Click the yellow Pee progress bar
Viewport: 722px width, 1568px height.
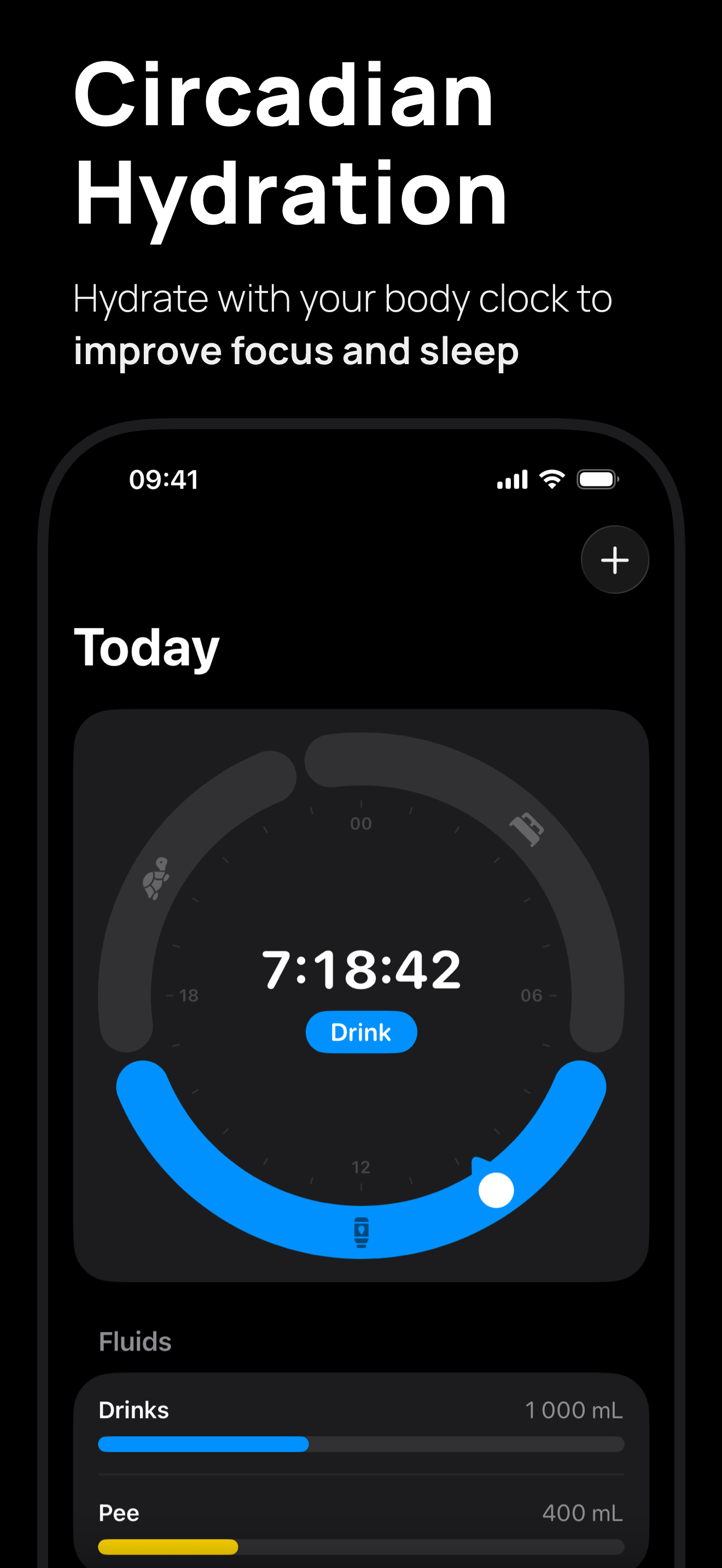pos(167,1547)
